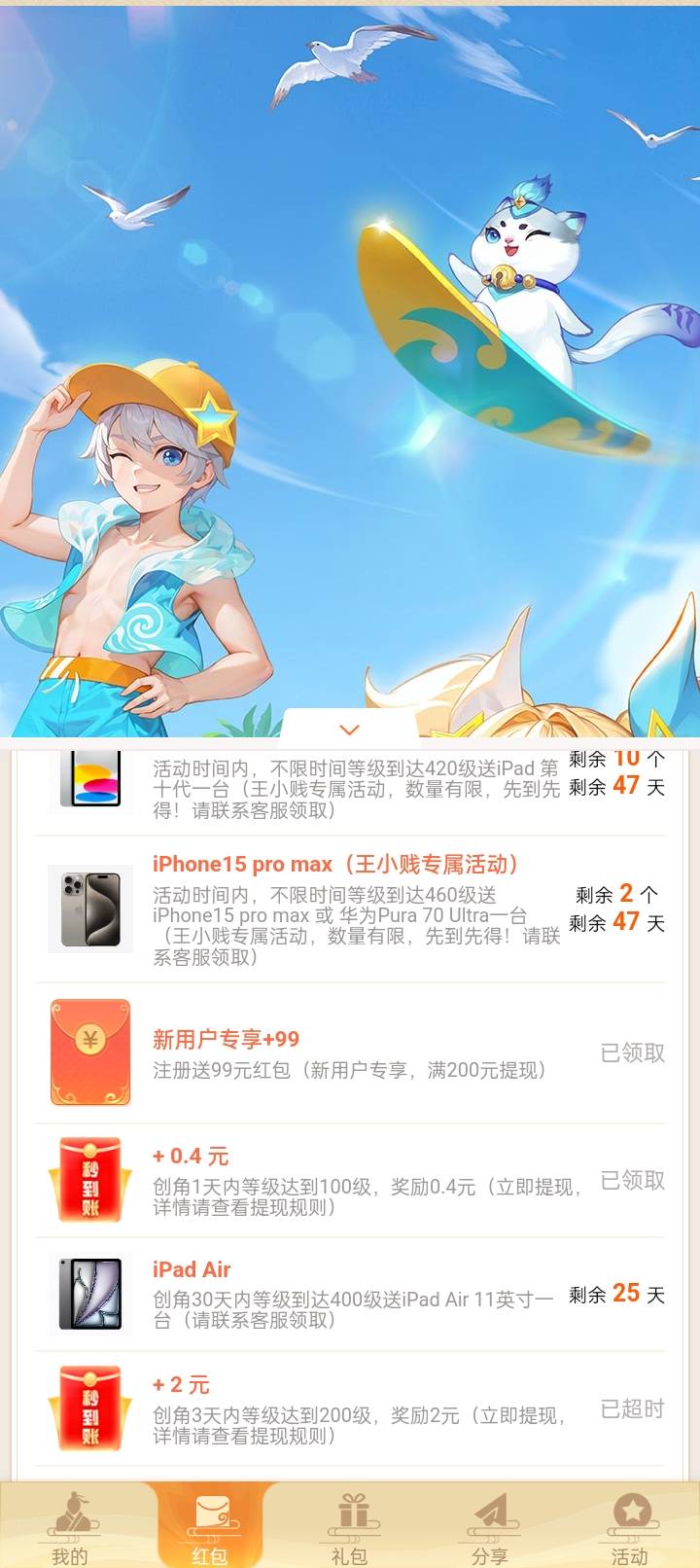Open the 活动 tab

(630, 1527)
